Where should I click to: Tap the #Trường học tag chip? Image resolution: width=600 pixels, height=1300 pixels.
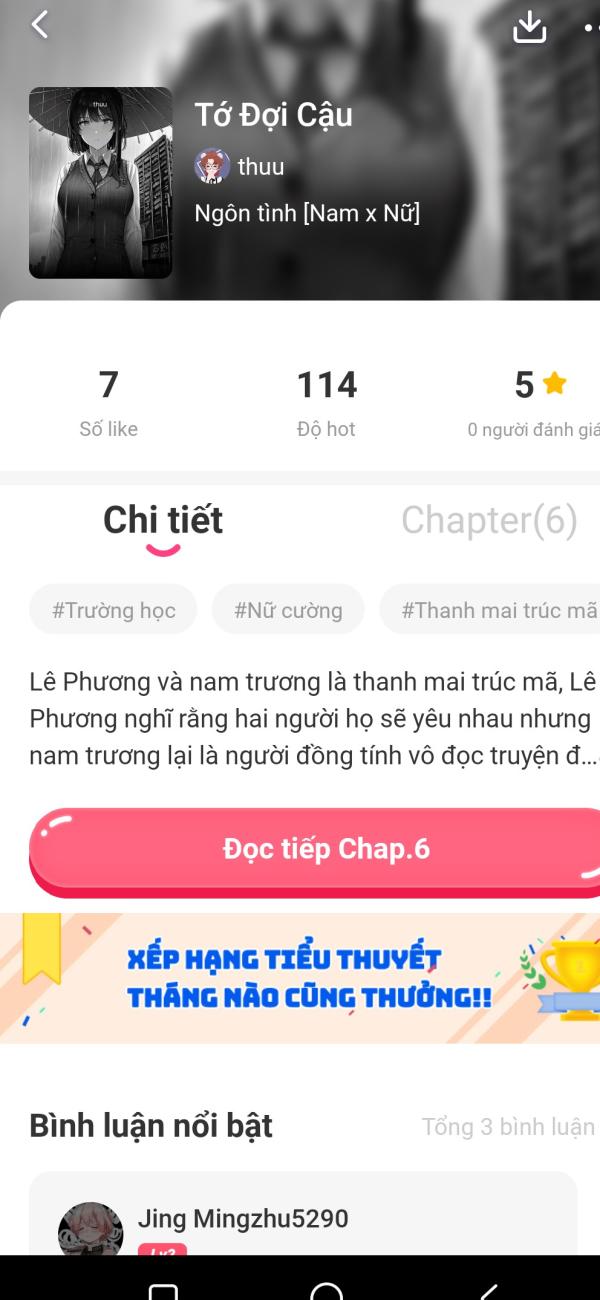(x=113, y=610)
